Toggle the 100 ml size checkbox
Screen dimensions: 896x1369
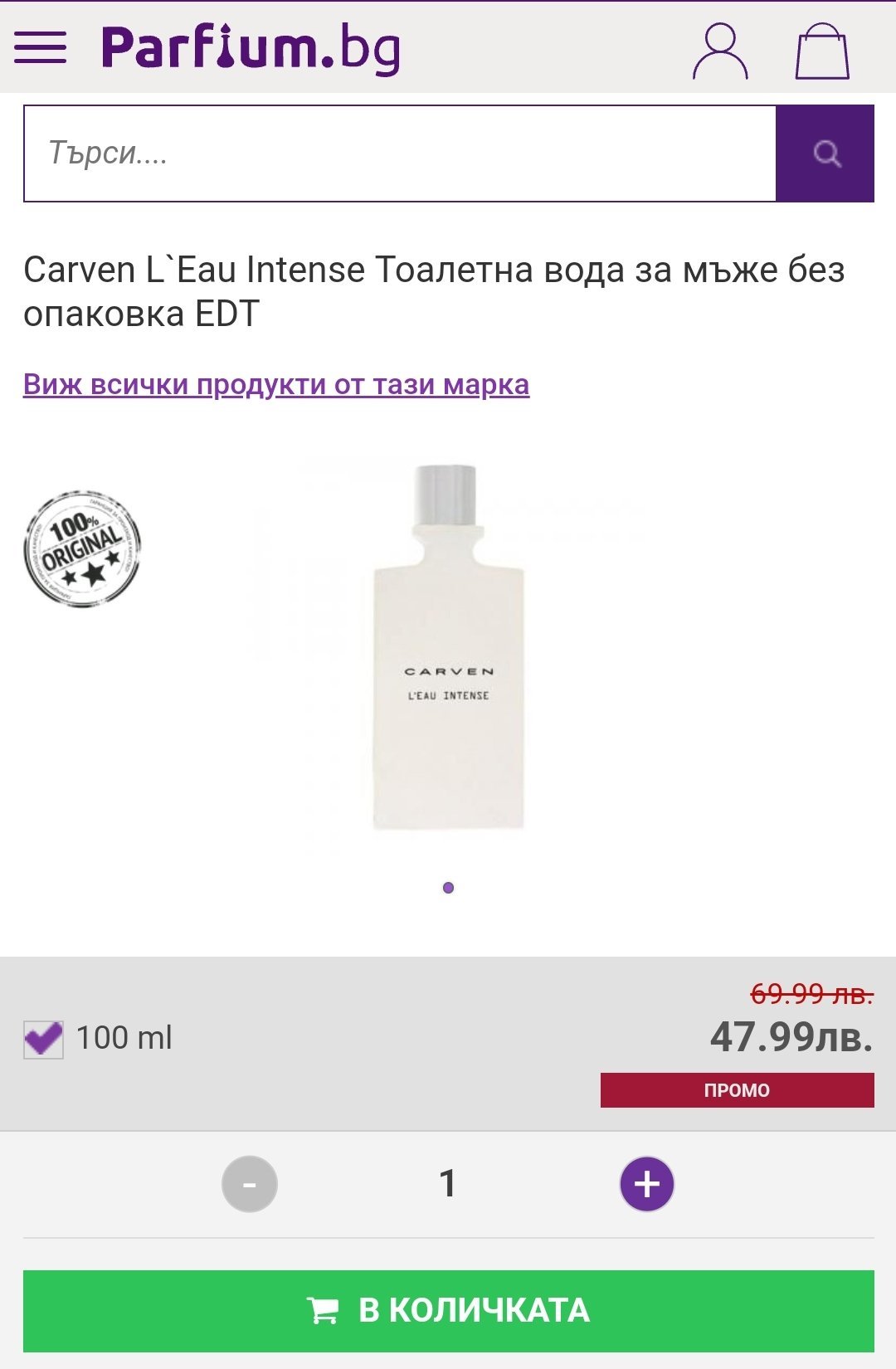43,1039
